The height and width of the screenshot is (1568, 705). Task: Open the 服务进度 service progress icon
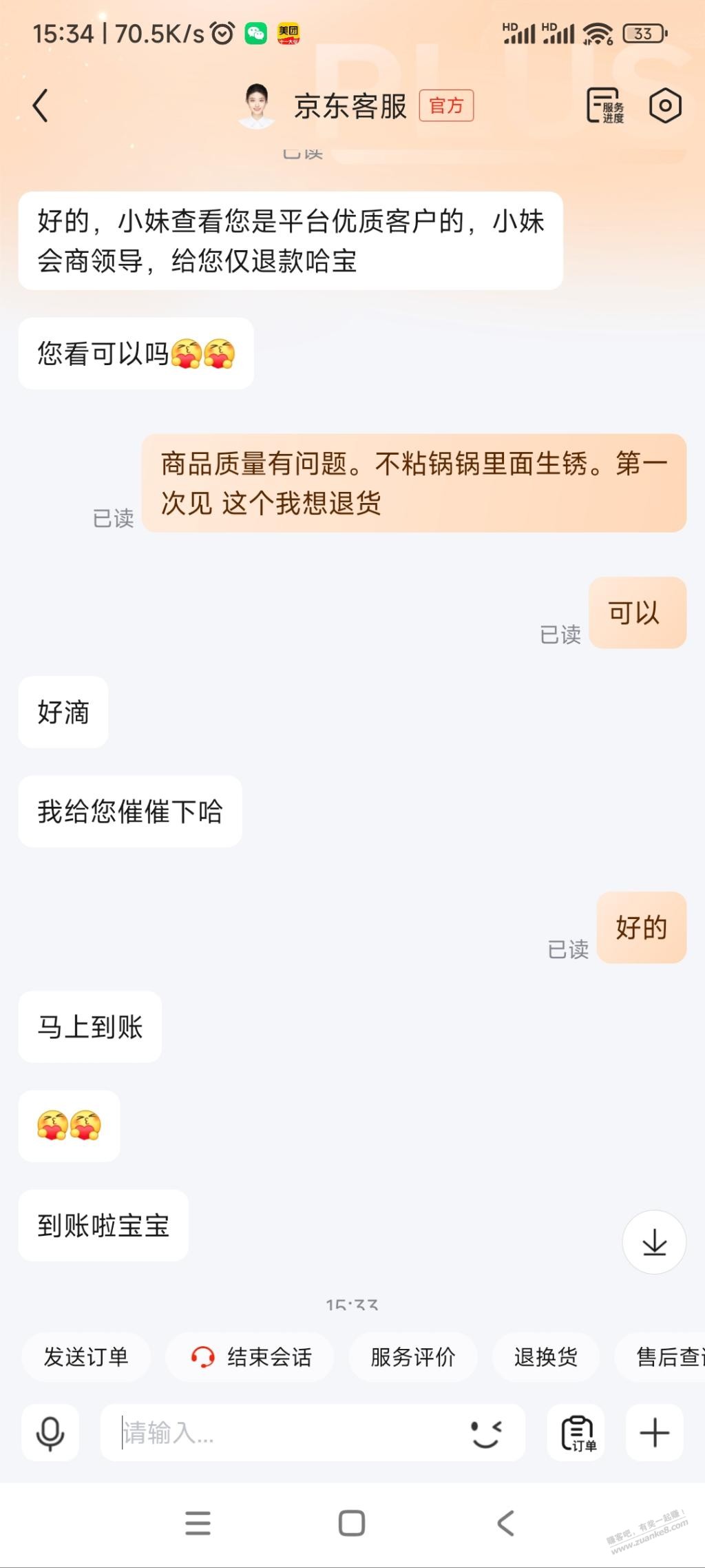(604, 106)
